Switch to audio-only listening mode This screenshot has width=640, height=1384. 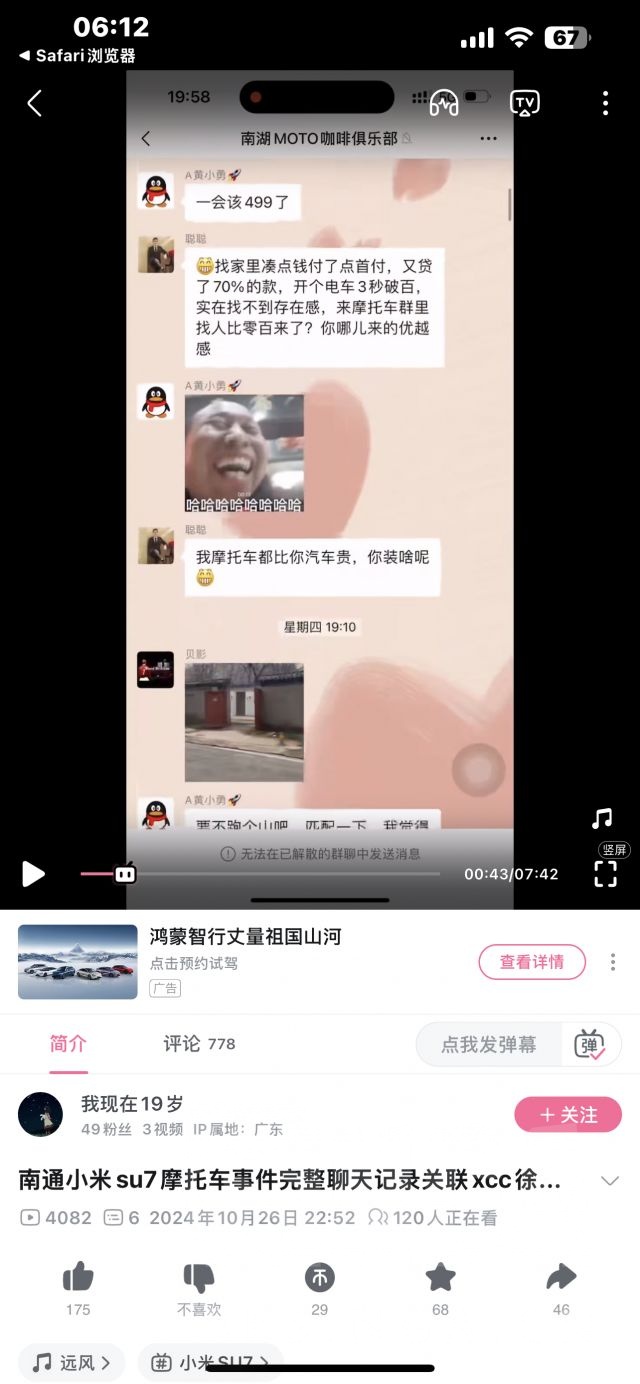click(443, 103)
